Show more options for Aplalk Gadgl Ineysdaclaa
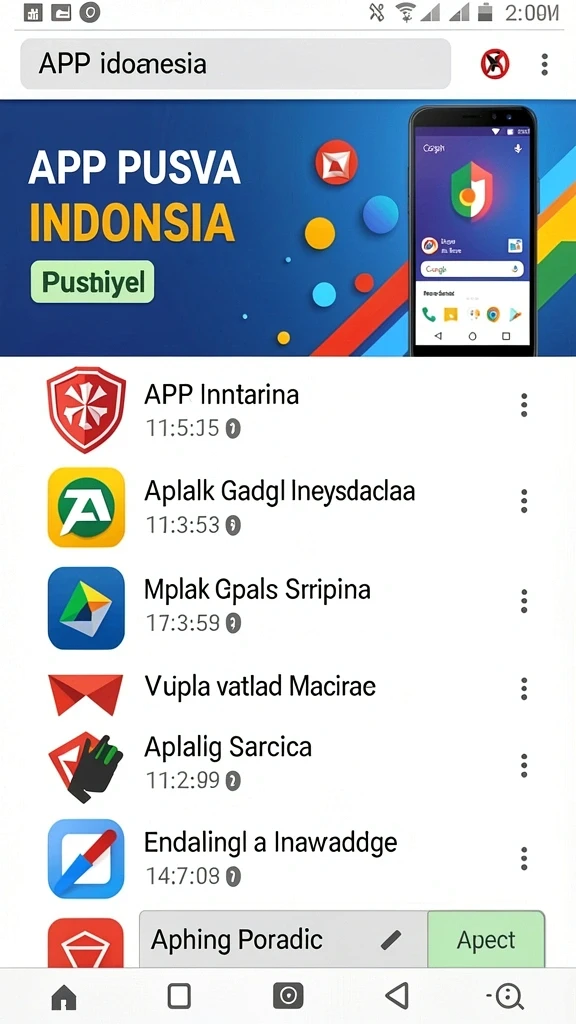 [x=524, y=501]
